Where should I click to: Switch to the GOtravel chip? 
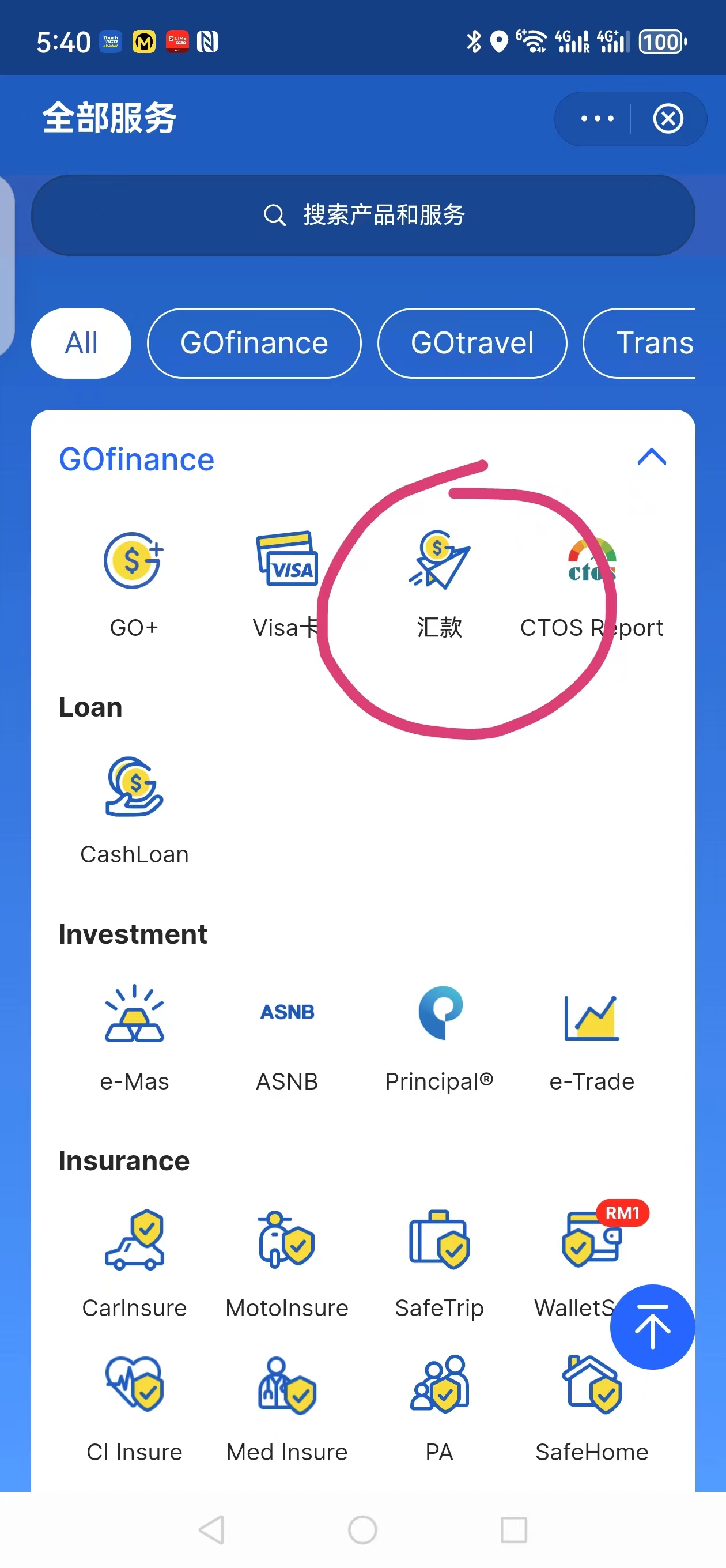click(472, 342)
